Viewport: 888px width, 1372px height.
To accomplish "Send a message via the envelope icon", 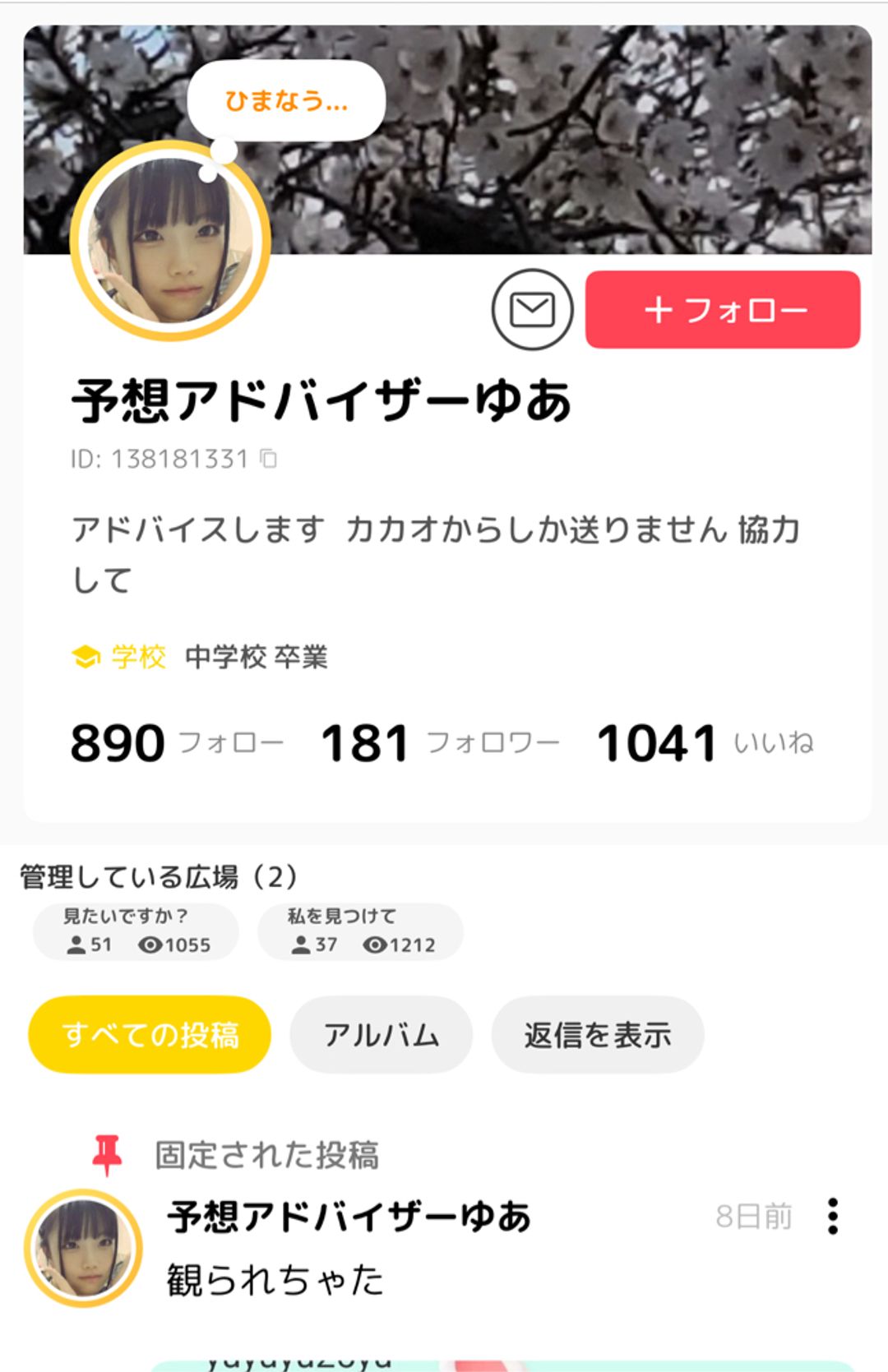I will click(532, 310).
